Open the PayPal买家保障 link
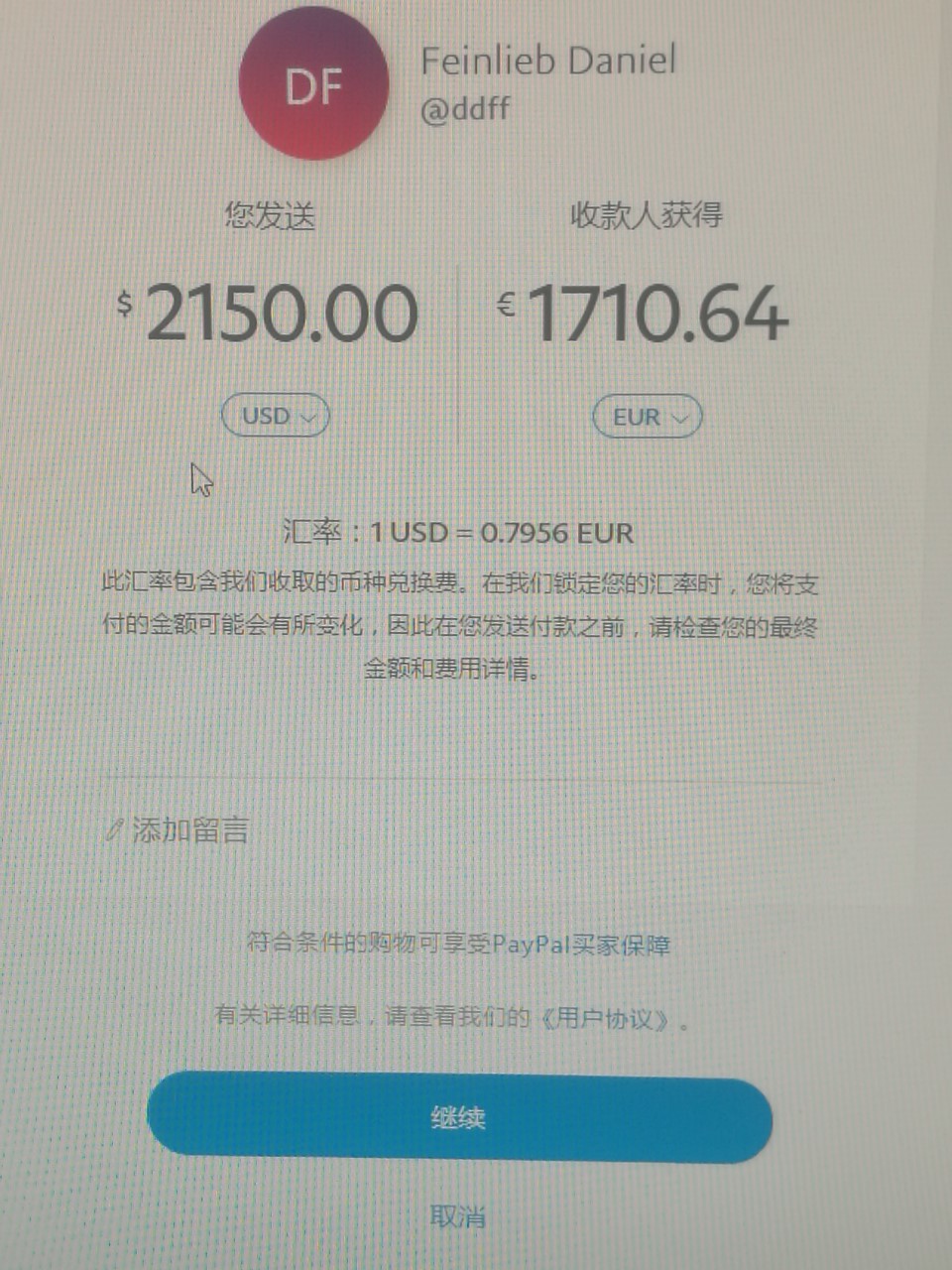 (581, 945)
